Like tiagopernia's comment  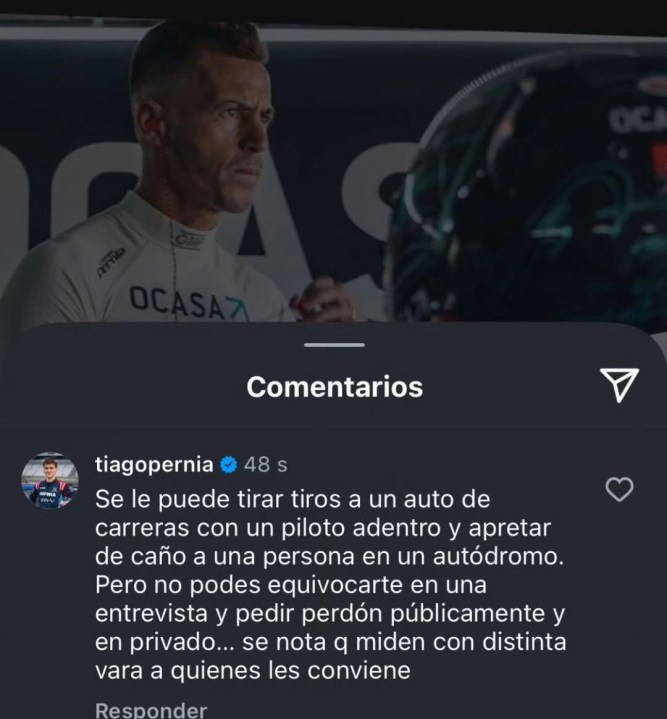click(621, 489)
